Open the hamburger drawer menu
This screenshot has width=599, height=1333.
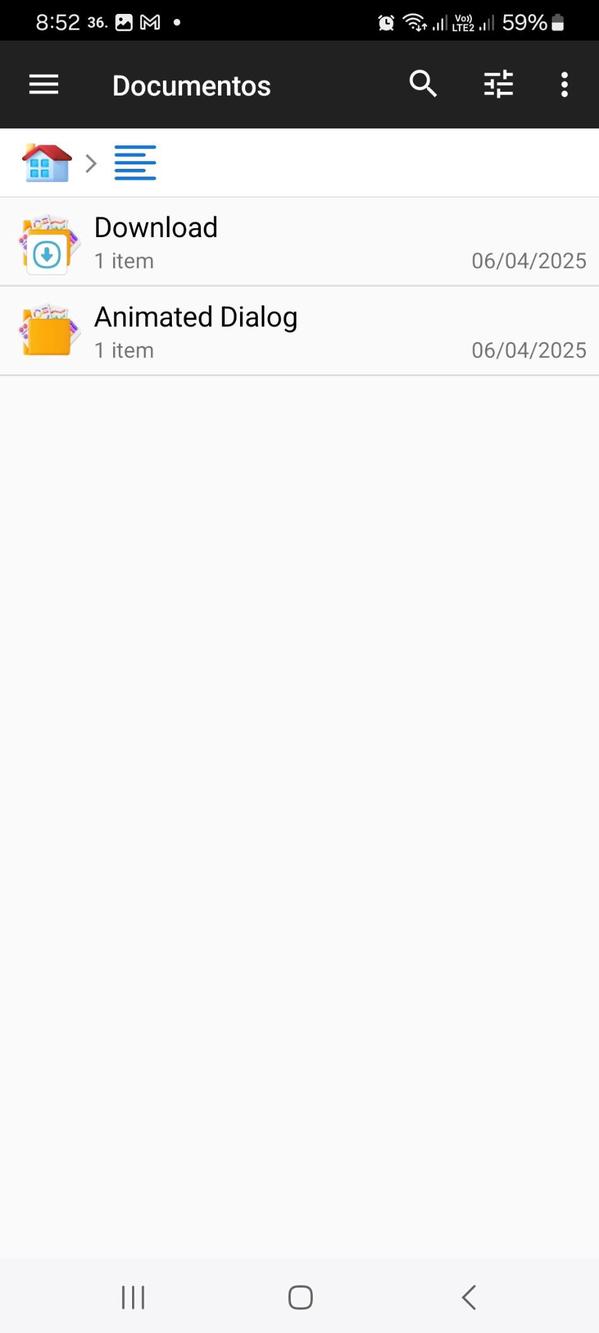pyautogui.click(x=44, y=85)
